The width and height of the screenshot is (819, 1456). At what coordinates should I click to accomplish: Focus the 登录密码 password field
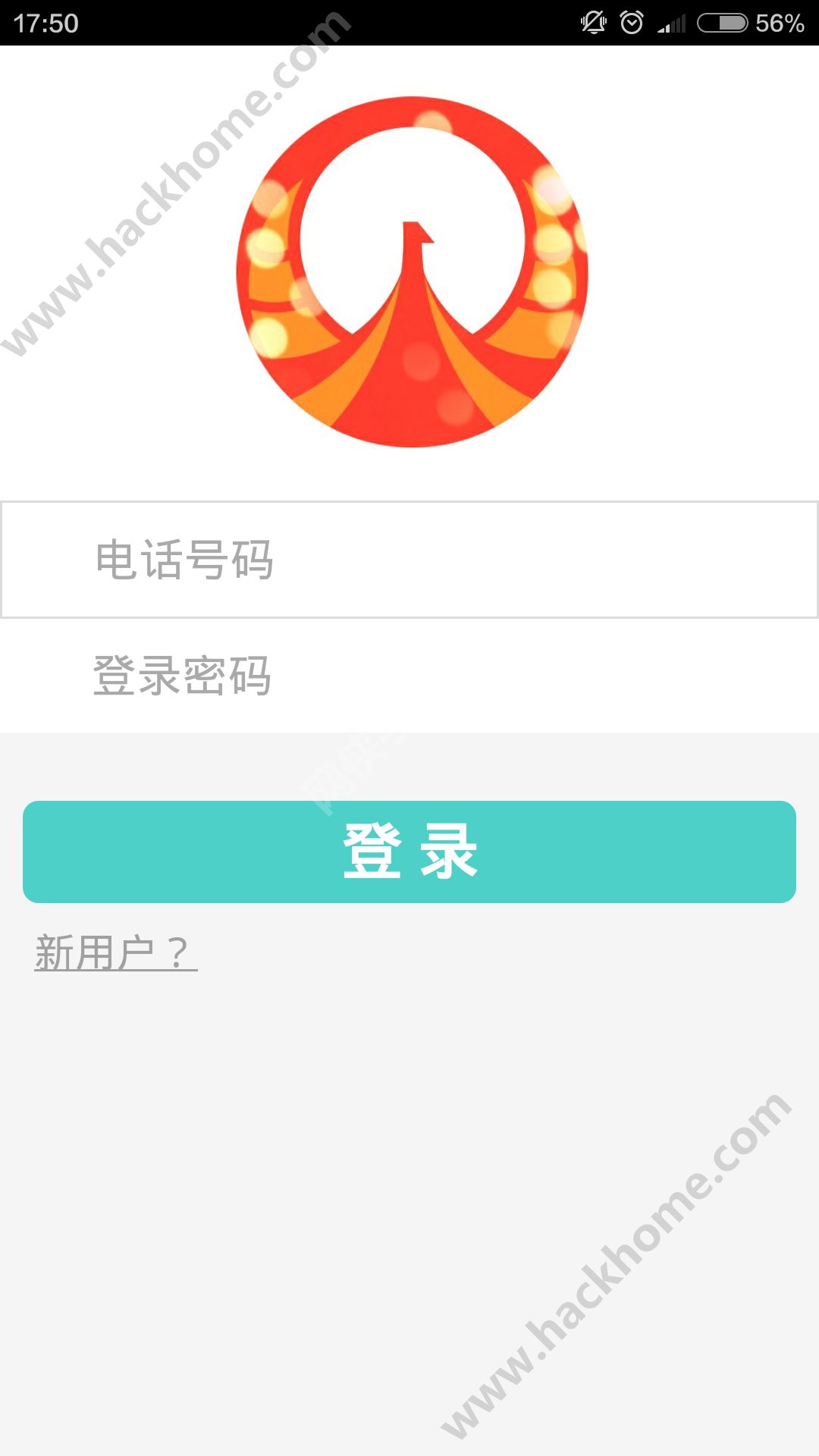[x=409, y=675]
